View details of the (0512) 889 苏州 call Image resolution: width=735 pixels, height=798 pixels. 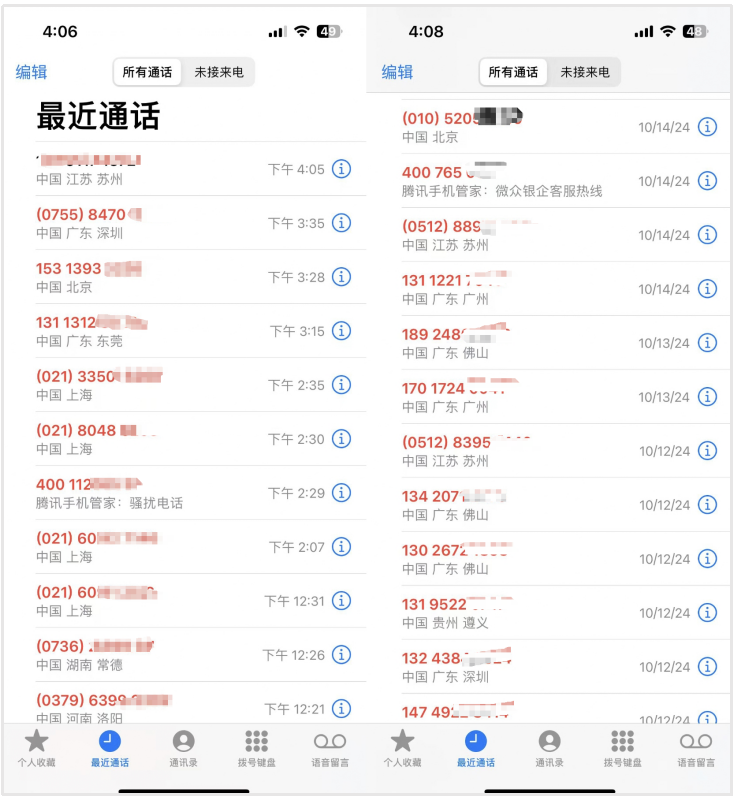point(707,235)
